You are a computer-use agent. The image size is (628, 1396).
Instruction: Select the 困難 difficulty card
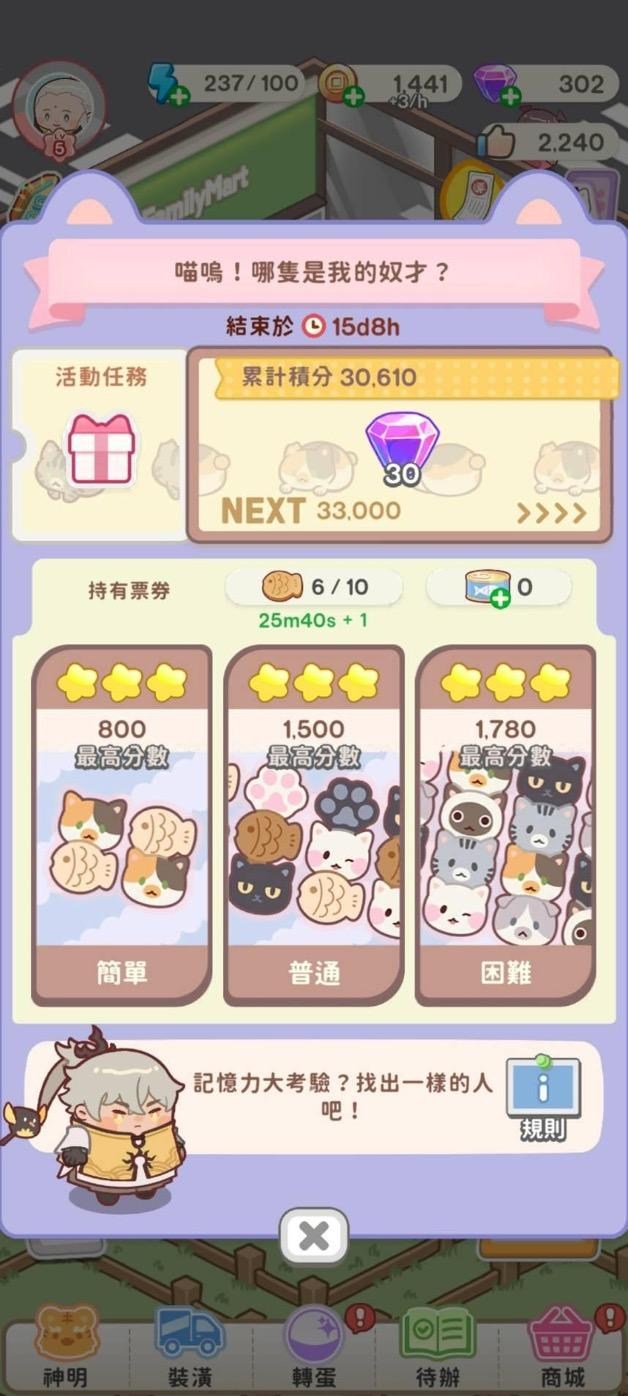506,825
